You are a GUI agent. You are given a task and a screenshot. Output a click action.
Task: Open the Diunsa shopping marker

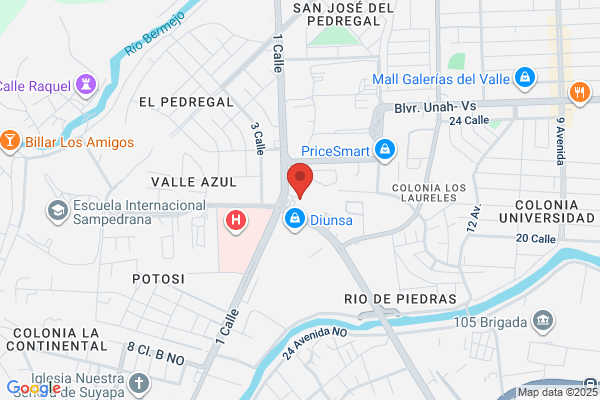pos(295,219)
